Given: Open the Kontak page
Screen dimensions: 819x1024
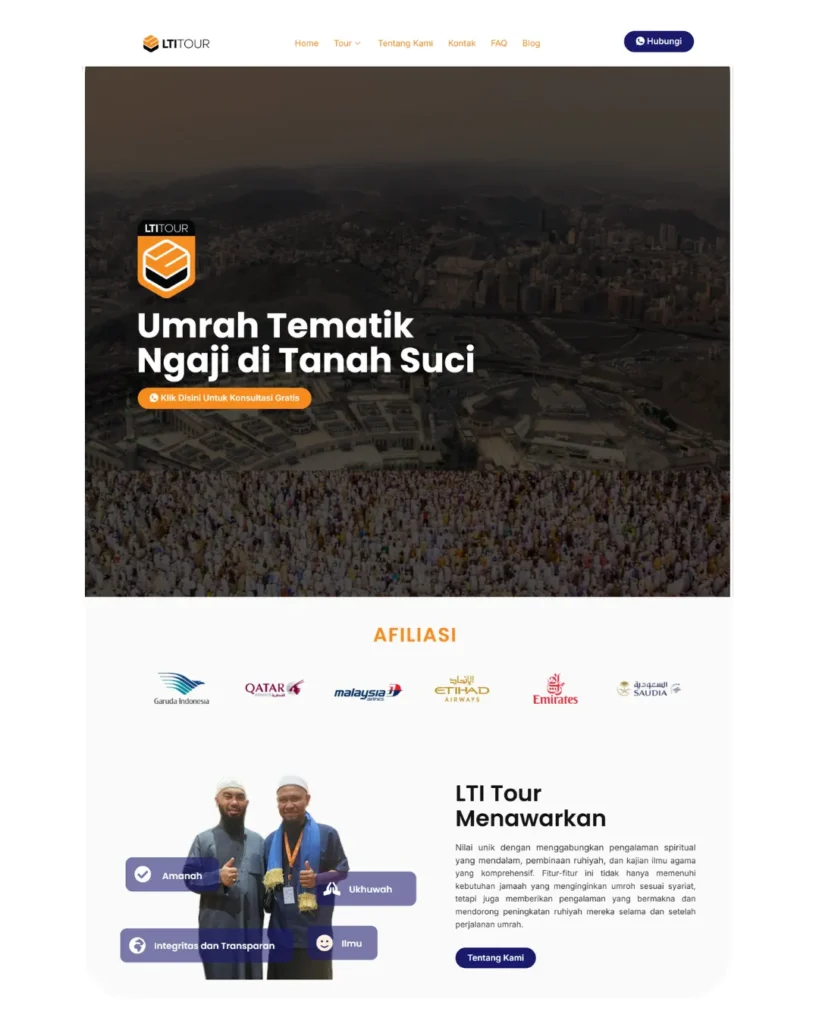Looking at the screenshot, I should 462,43.
